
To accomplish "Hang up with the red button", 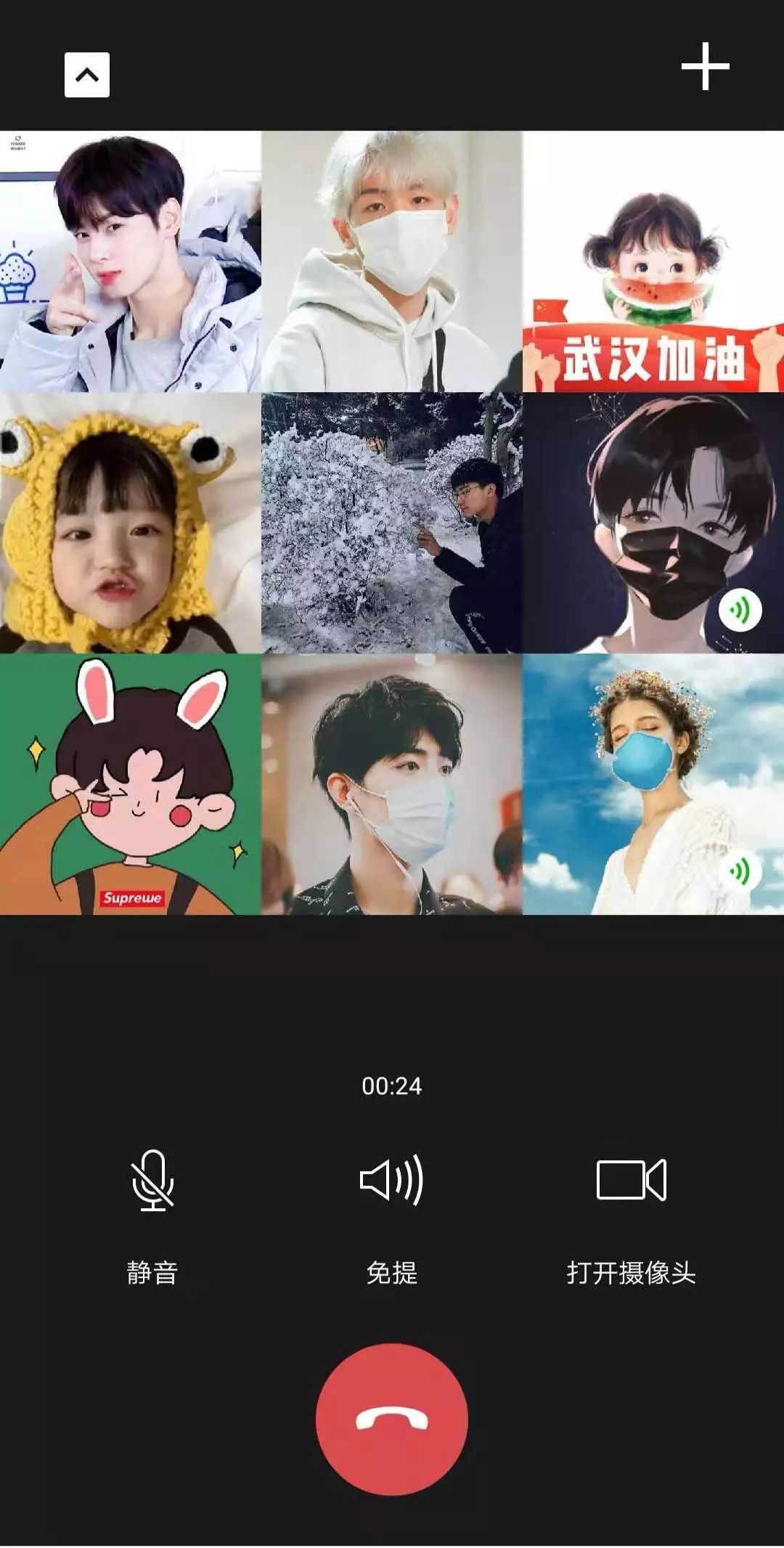I will (x=392, y=1419).
